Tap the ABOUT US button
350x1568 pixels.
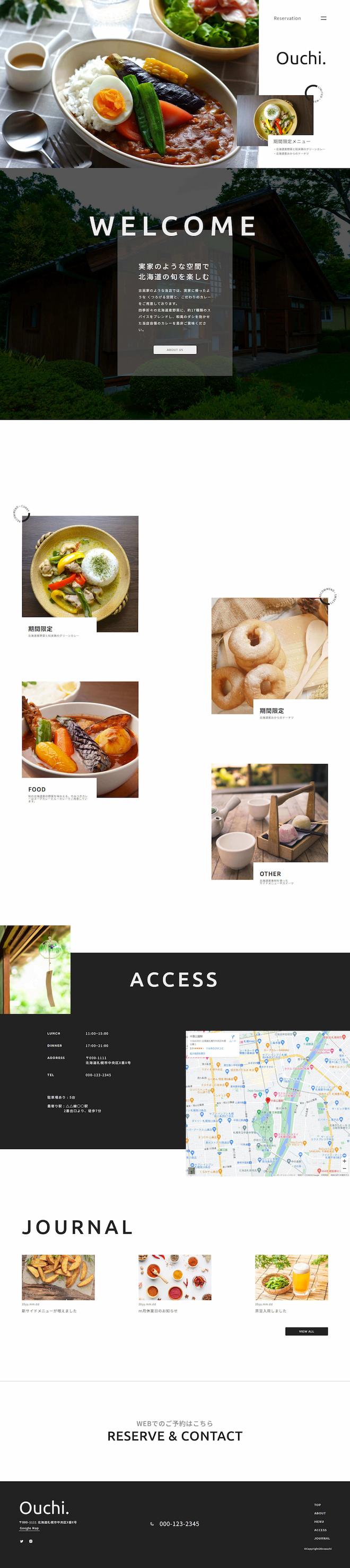tap(174, 350)
